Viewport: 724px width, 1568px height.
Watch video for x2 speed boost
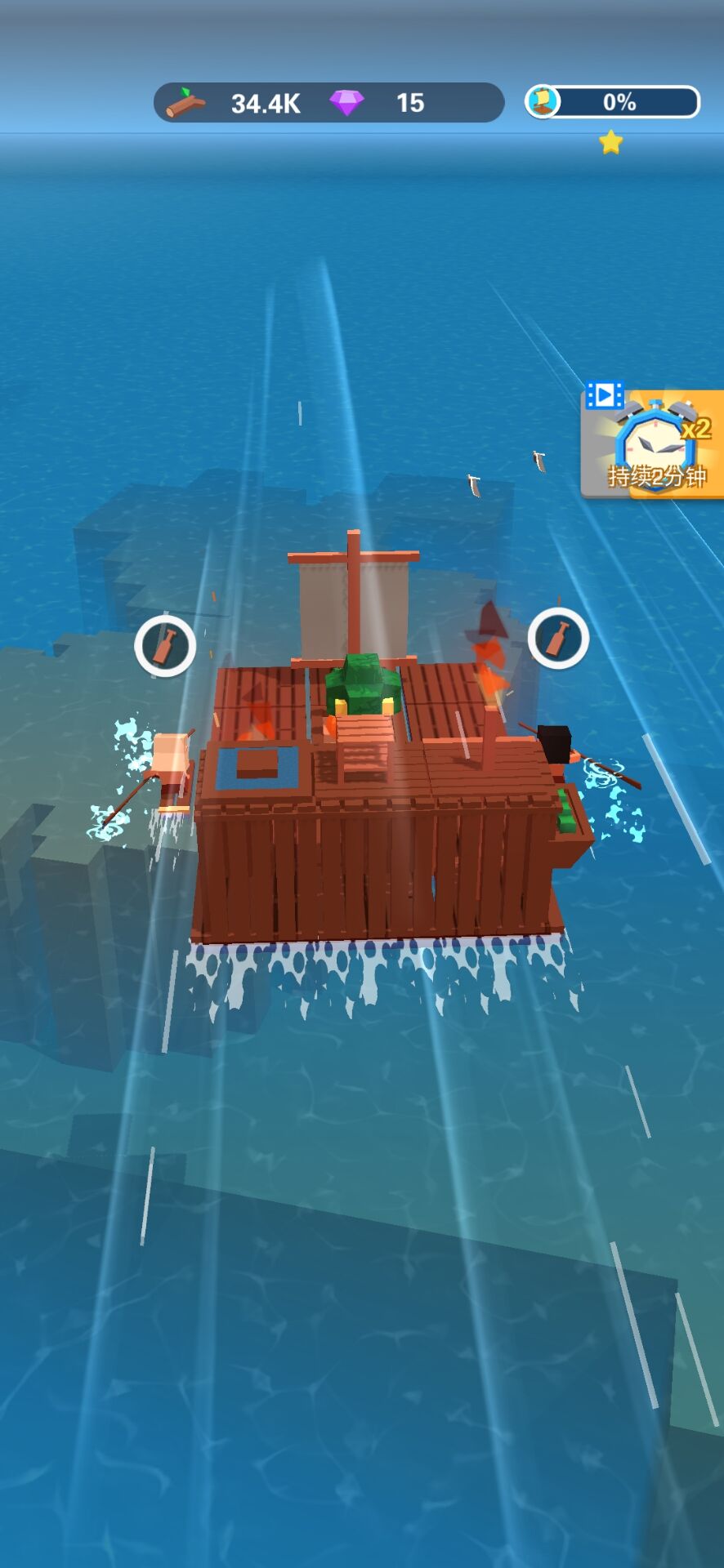tap(652, 443)
